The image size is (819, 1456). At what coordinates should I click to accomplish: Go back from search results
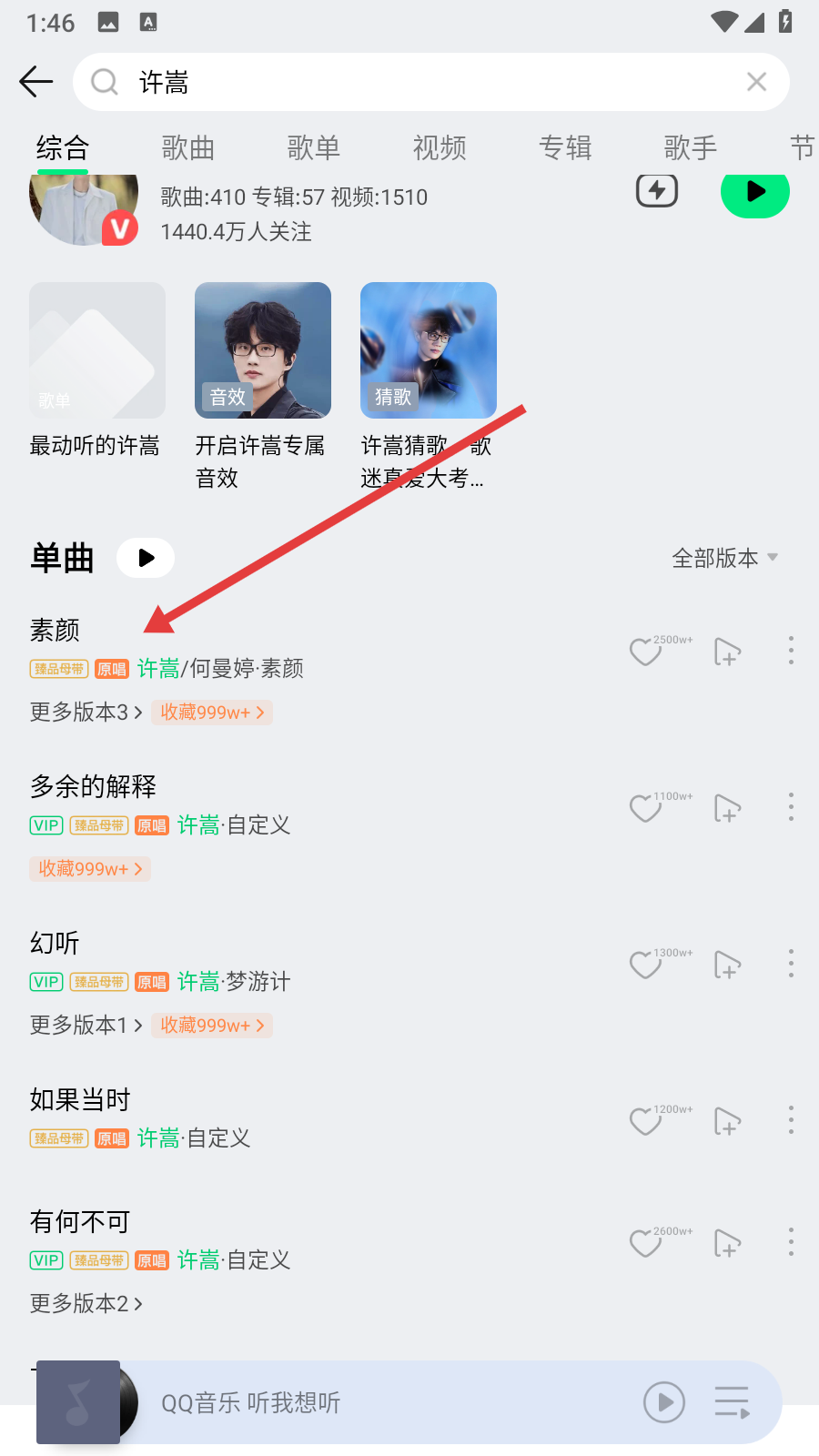pyautogui.click(x=36, y=82)
